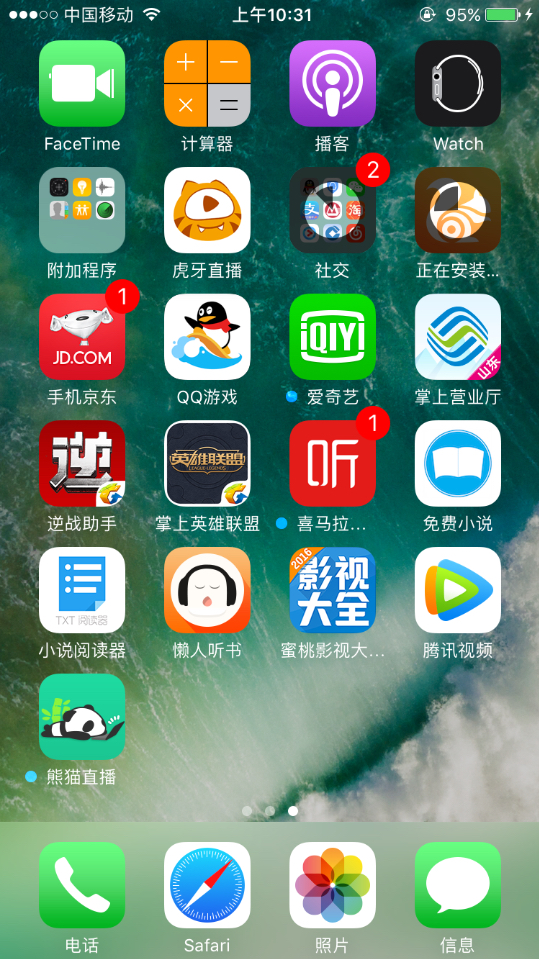Open the 附加程序 folder

(x=82, y=210)
